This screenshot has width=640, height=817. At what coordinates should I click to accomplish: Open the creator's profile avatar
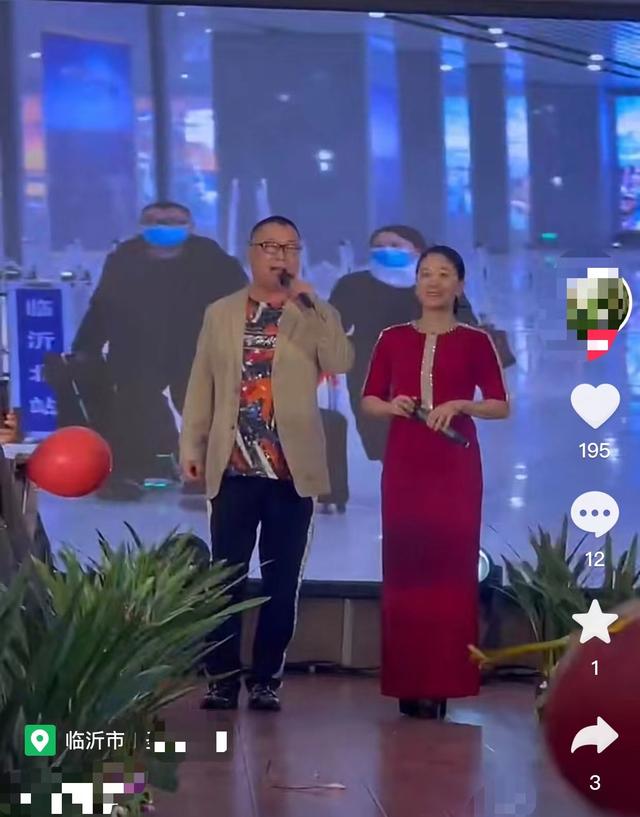pos(597,304)
